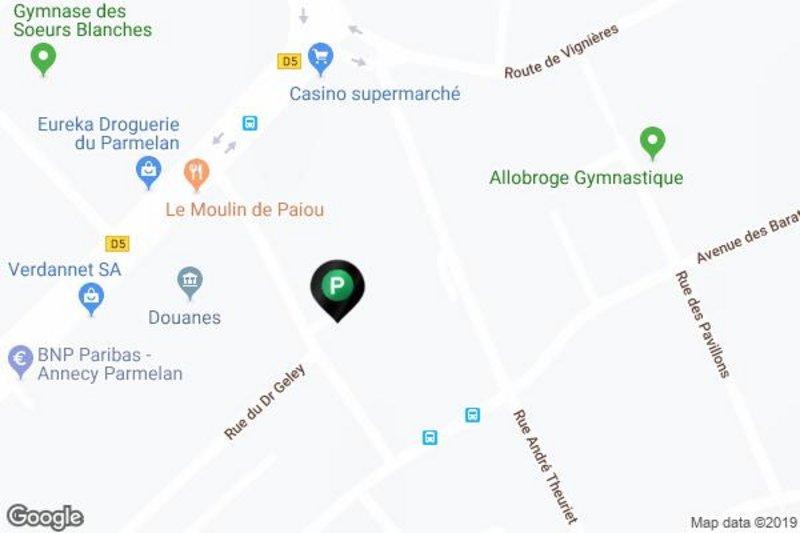
Task: Tap the bus stop near Eureka Droguerie
Action: tap(249, 123)
